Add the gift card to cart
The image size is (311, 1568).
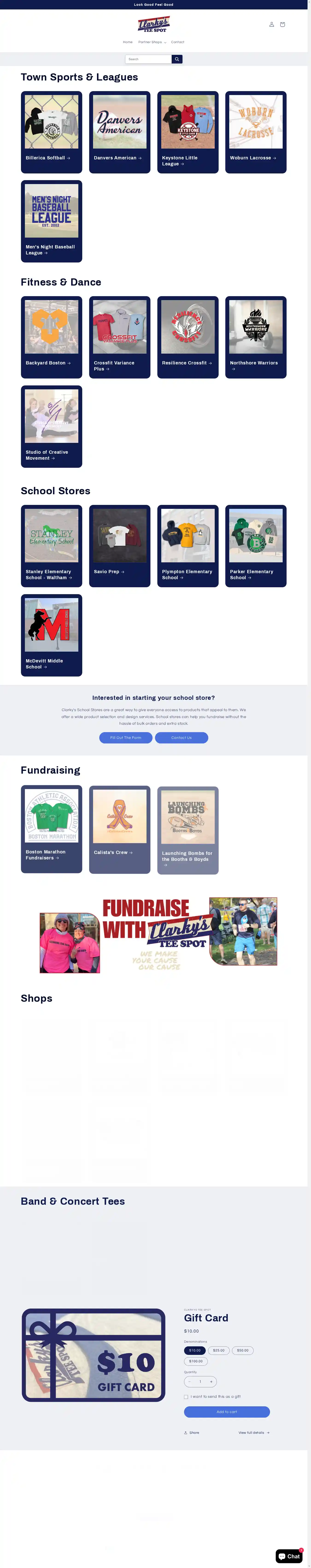point(226,1412)
